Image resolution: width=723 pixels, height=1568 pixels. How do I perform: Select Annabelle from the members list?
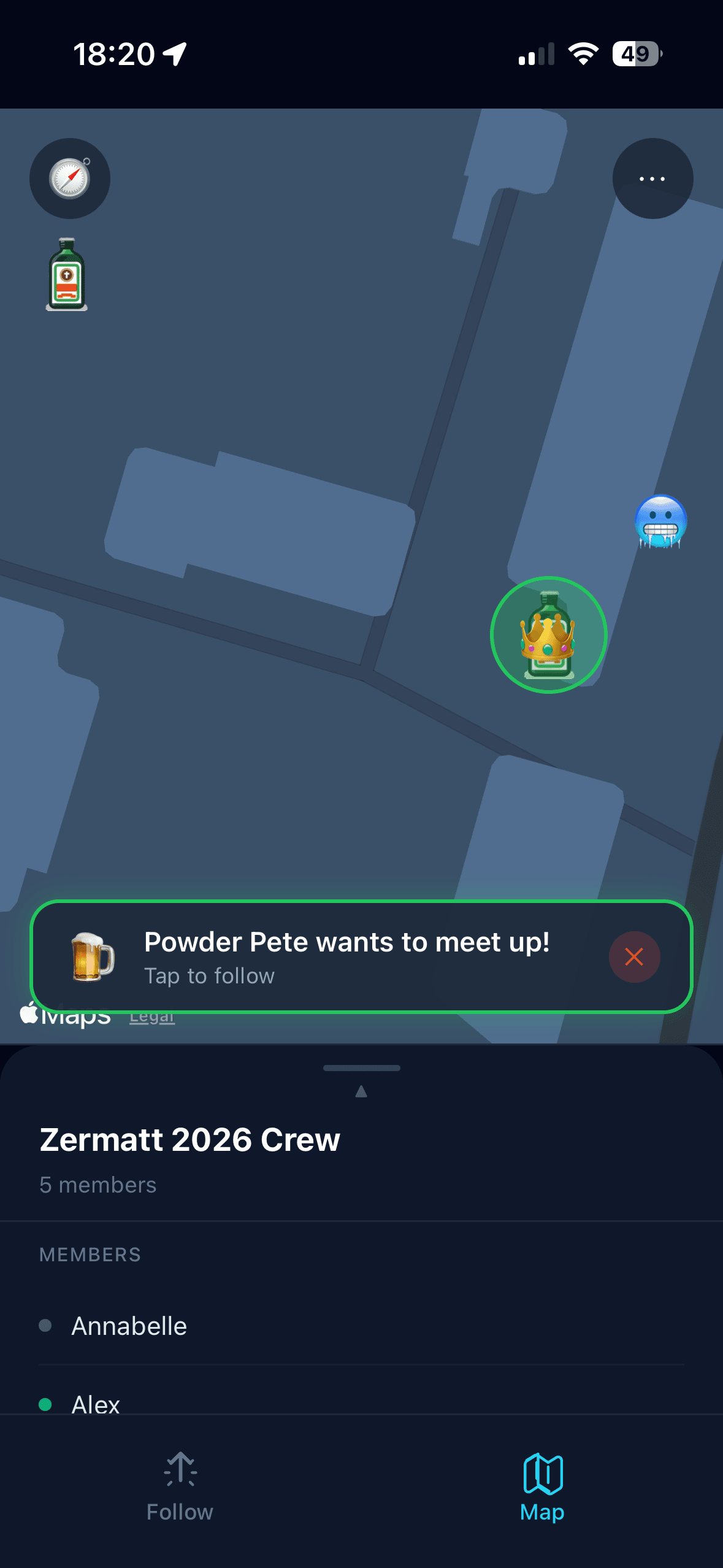[129, 1326]
